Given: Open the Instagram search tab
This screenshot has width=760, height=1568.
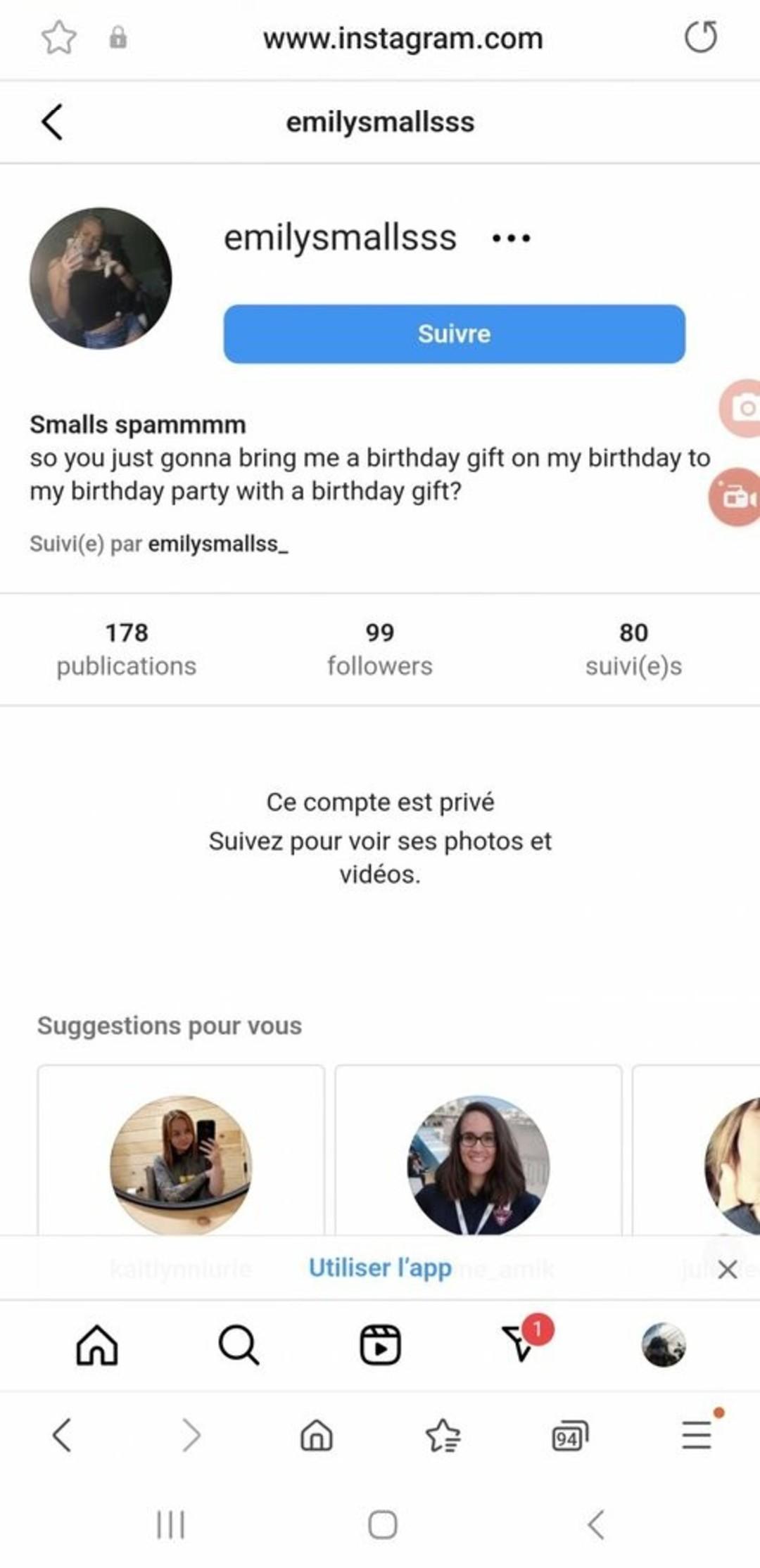Looking at the screenshot, I should [x=239, y=1344].
